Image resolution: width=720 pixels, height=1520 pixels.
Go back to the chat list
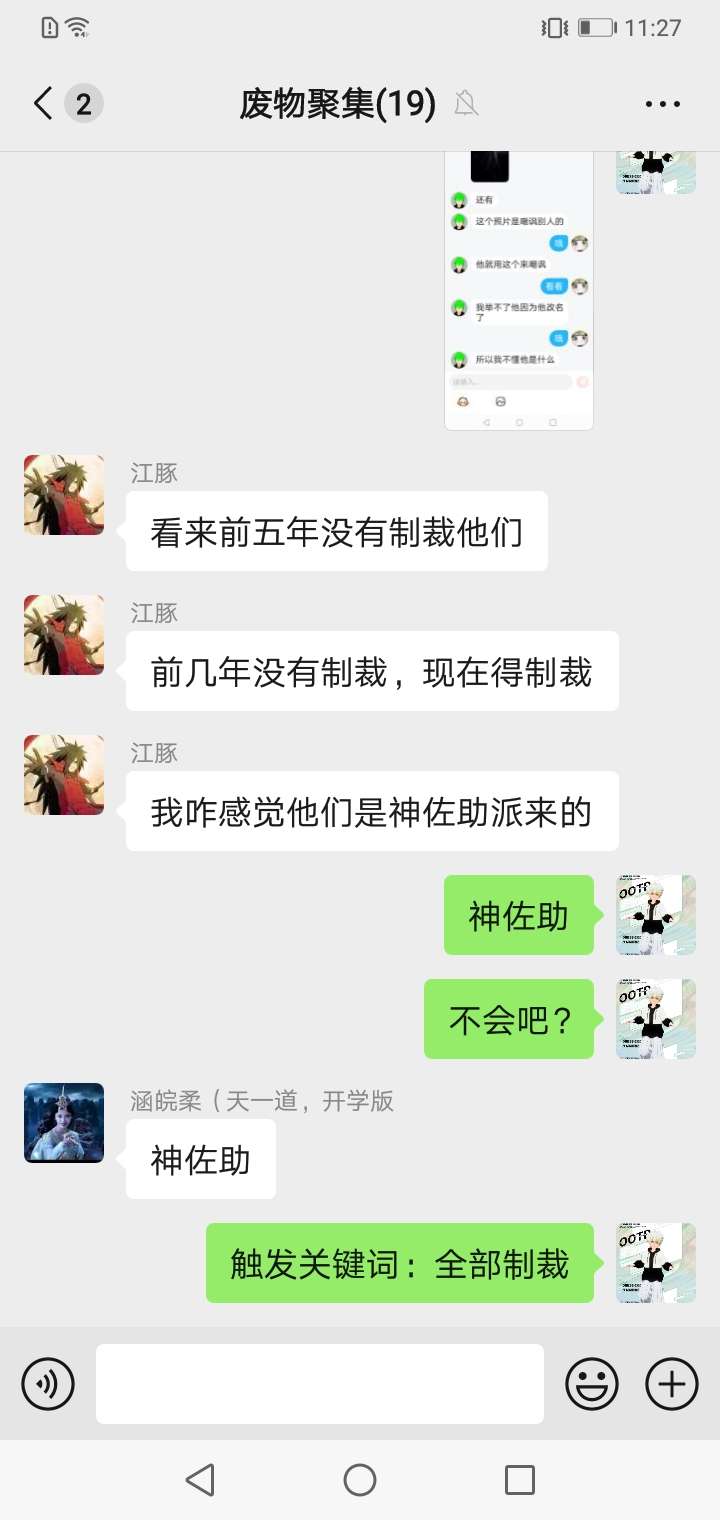click(44, 104)
